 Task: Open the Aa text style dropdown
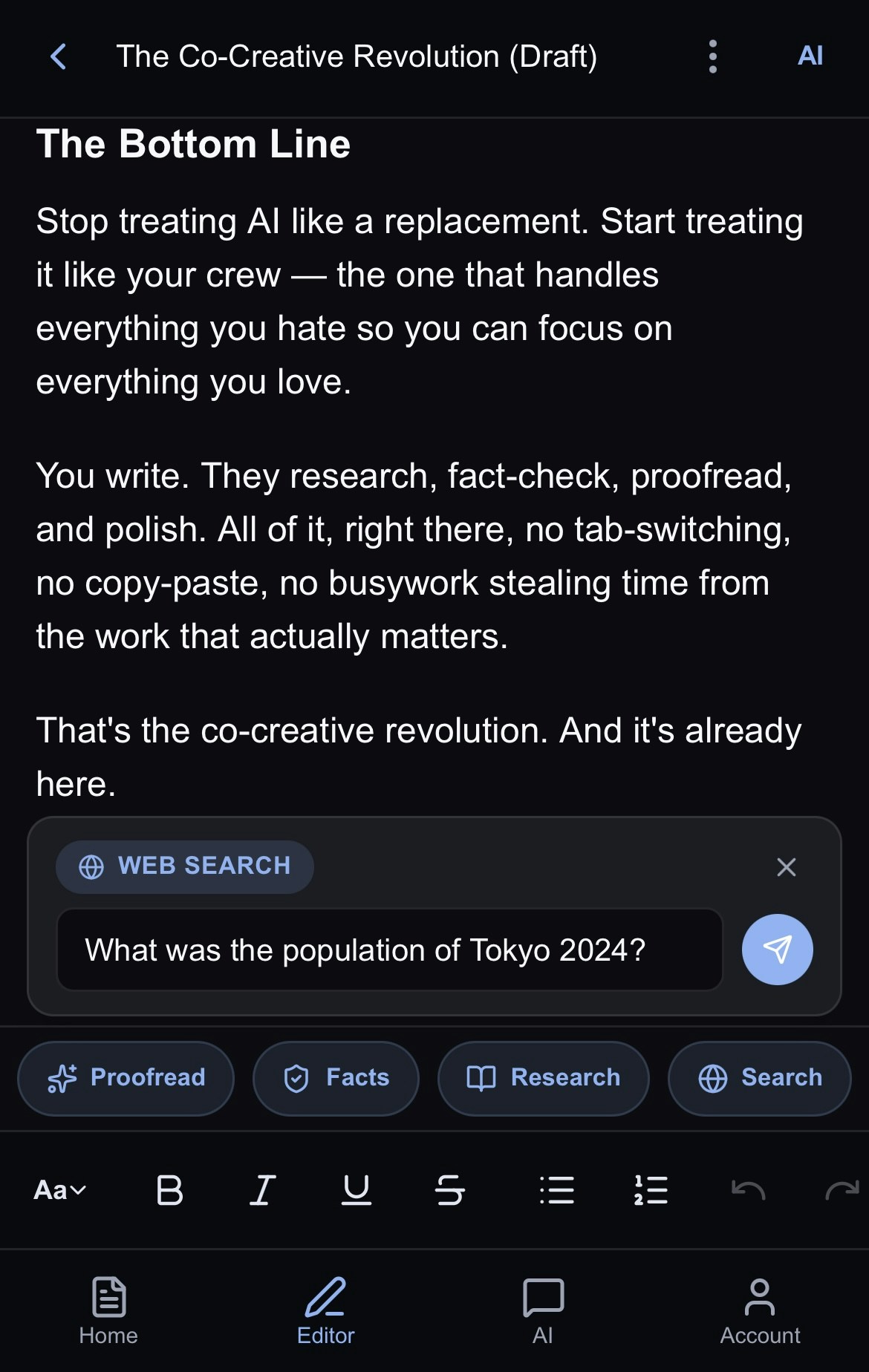[x=59, y=1191]
